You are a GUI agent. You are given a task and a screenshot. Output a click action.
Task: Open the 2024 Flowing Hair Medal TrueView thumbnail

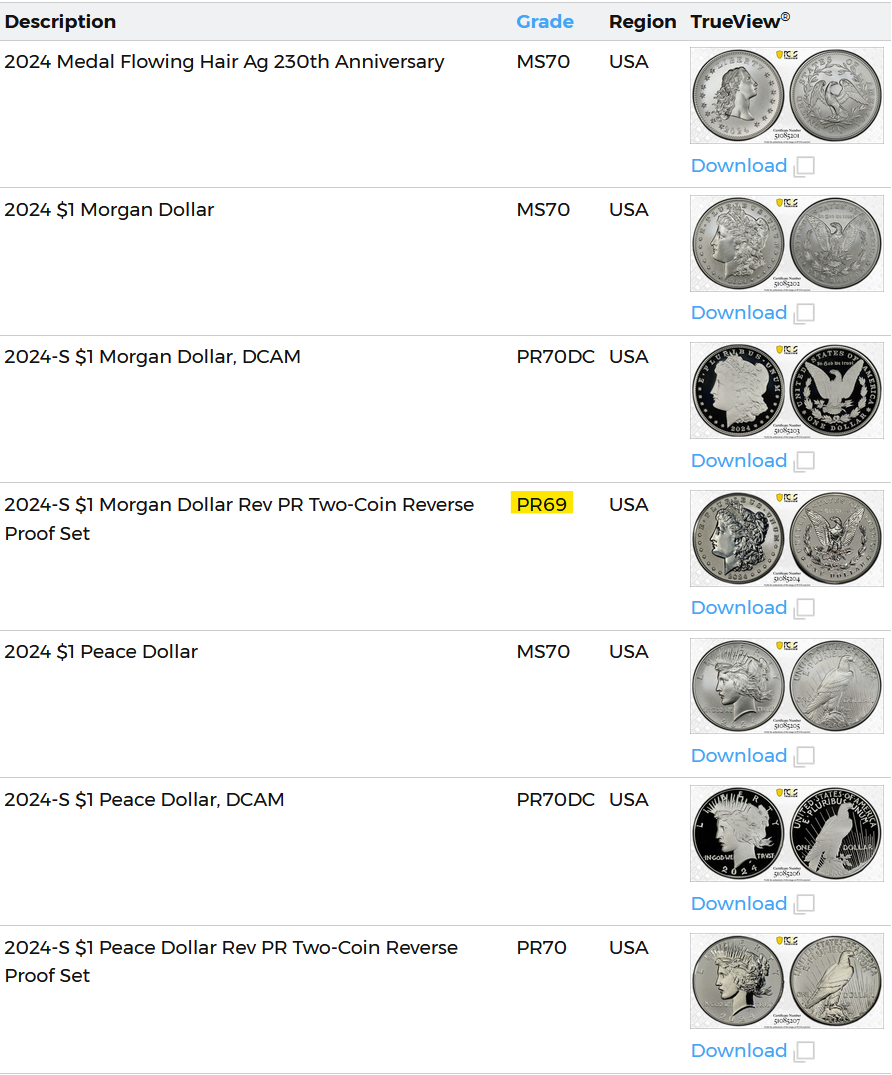pos(786,95)
